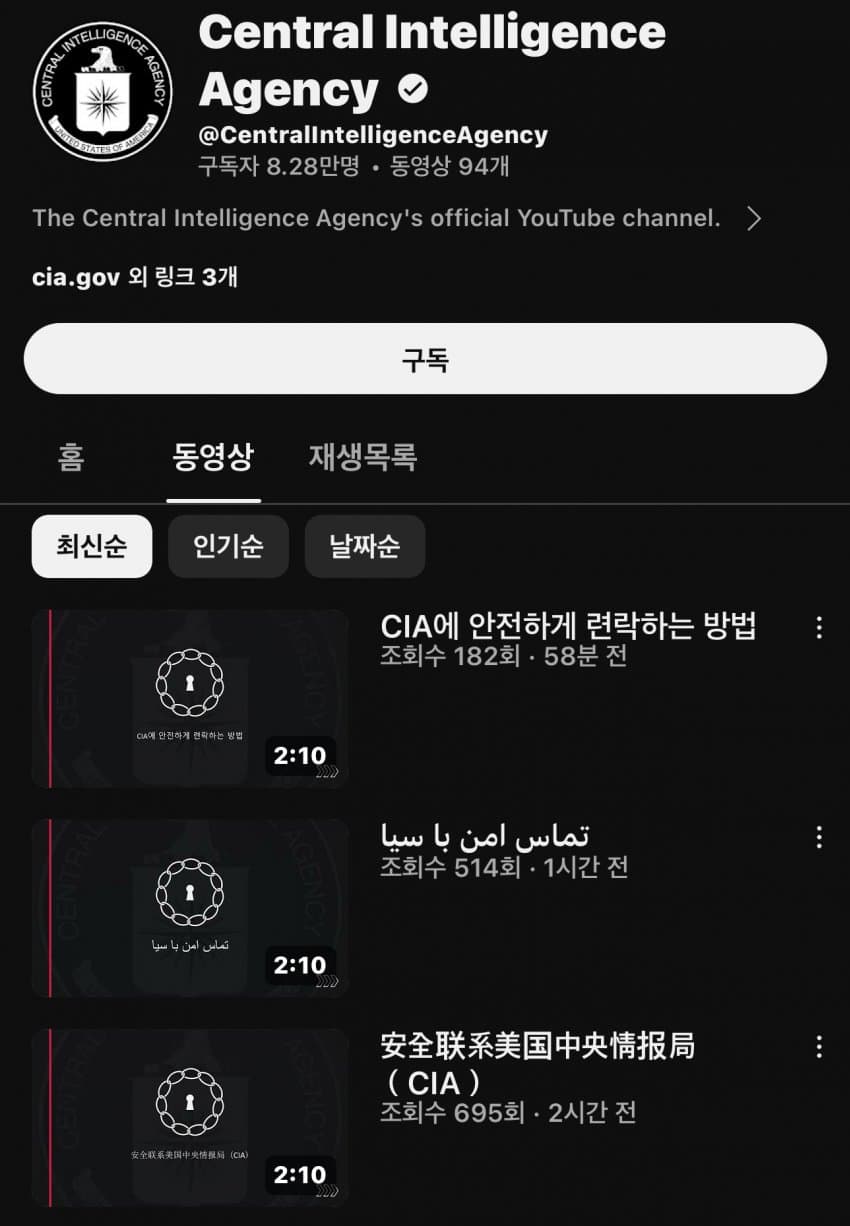Switch to the 재생목록 tab
Screen dimensions: 850x1226
[362, 458]
